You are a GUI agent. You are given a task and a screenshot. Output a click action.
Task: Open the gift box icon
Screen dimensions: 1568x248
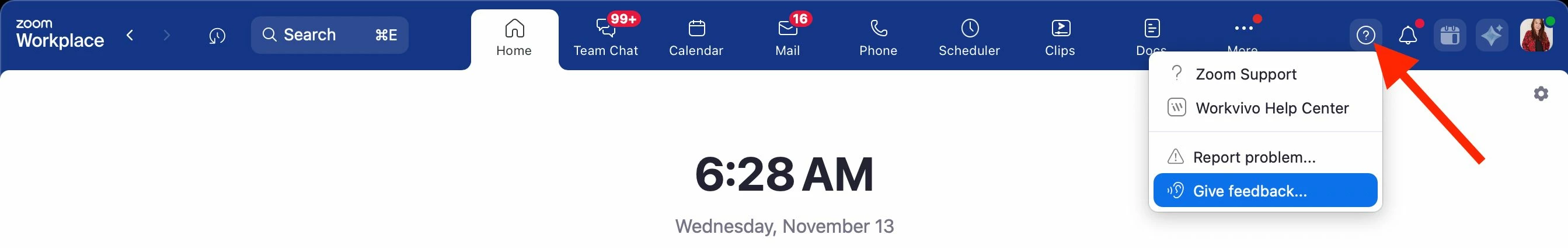pyautogui.click(x=1450, y=36)
